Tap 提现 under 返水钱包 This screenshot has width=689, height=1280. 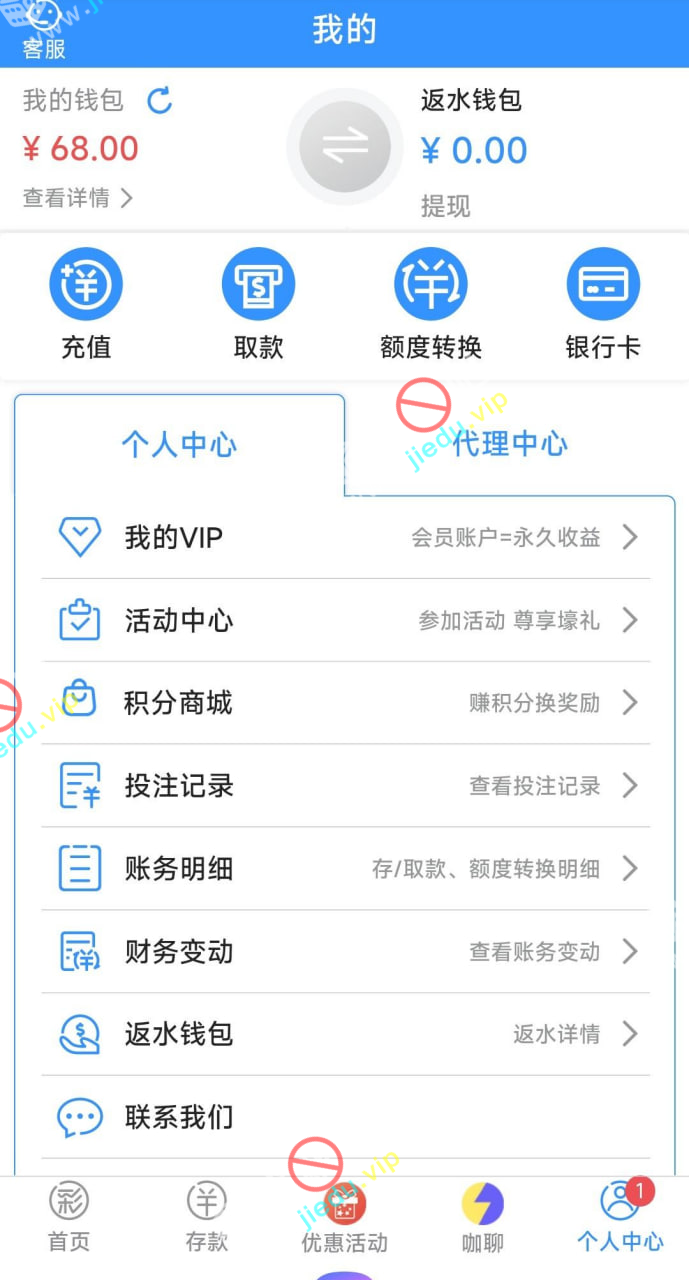pos(445,206)
